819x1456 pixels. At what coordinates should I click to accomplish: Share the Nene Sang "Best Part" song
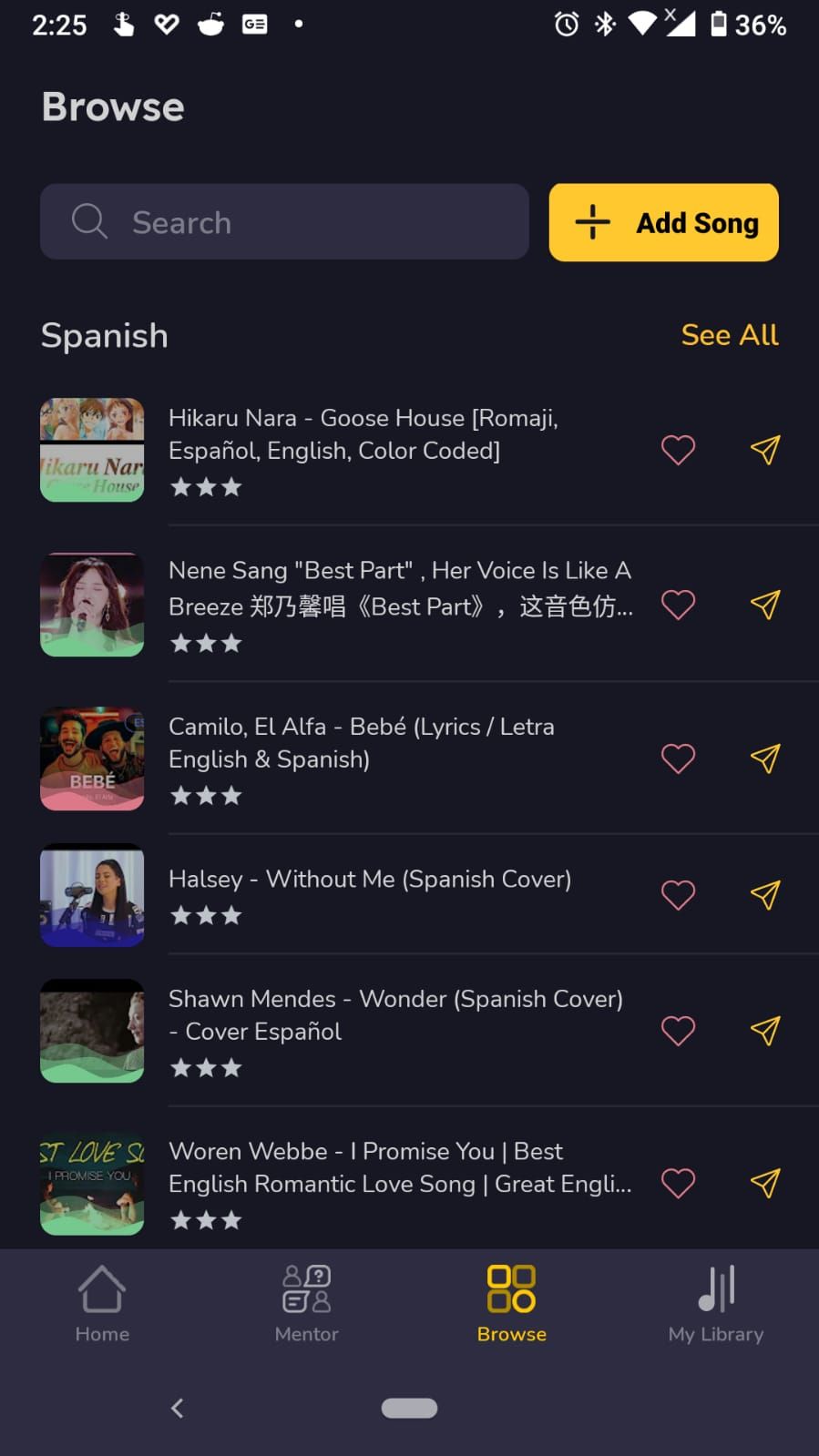coord(764,605)
